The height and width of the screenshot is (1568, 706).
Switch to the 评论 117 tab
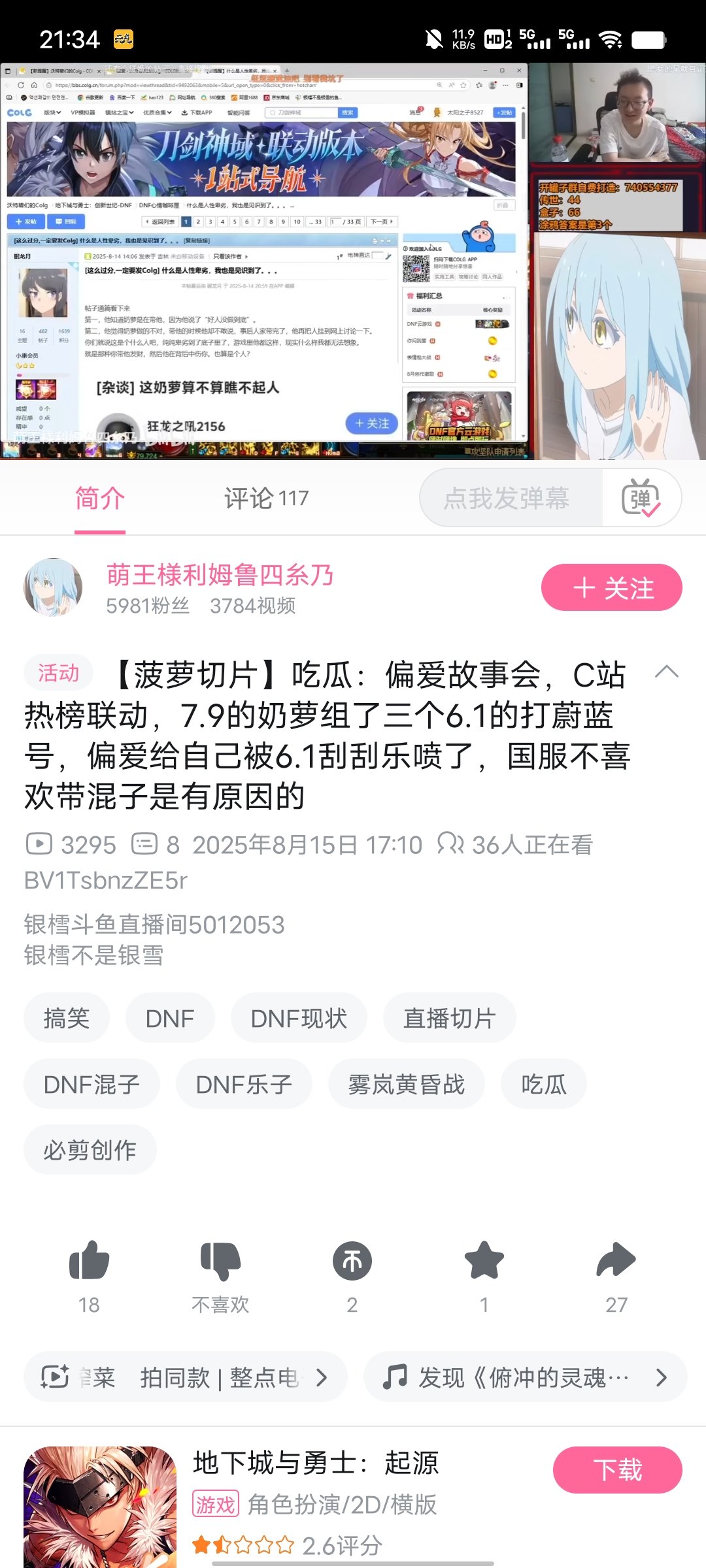pyautogui.click(x=264, y=498)
